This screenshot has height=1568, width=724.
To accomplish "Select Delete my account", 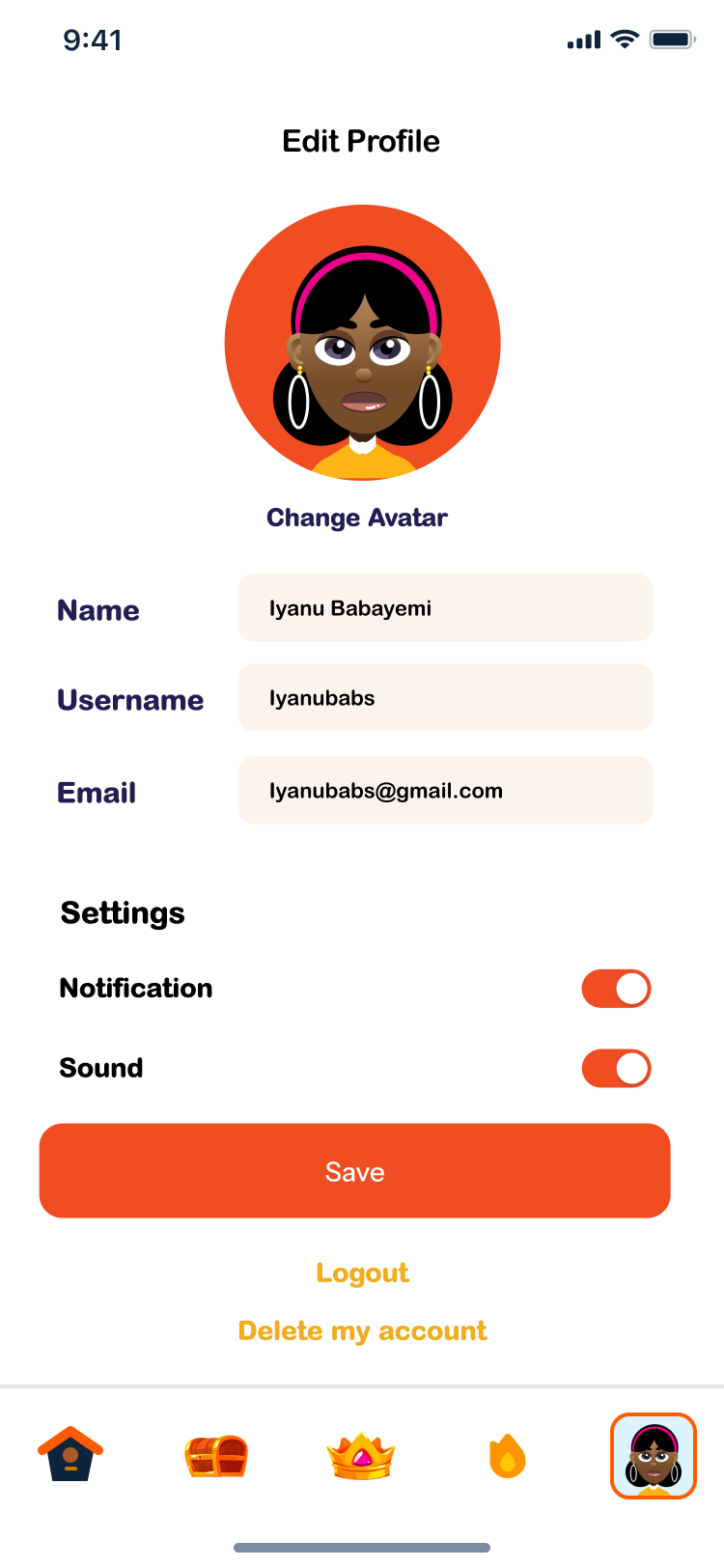I will click(362, 1330).
